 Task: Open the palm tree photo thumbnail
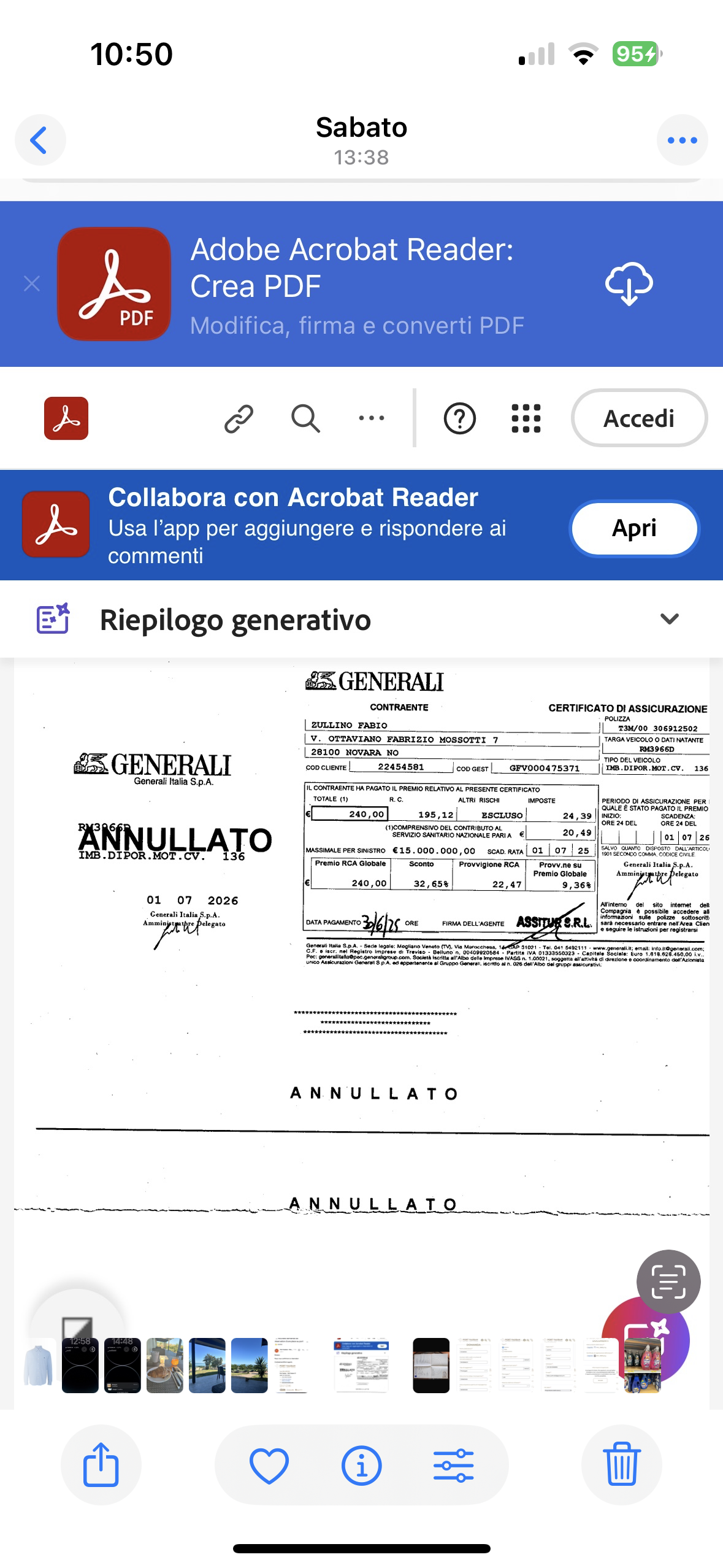pos(250,1365)
